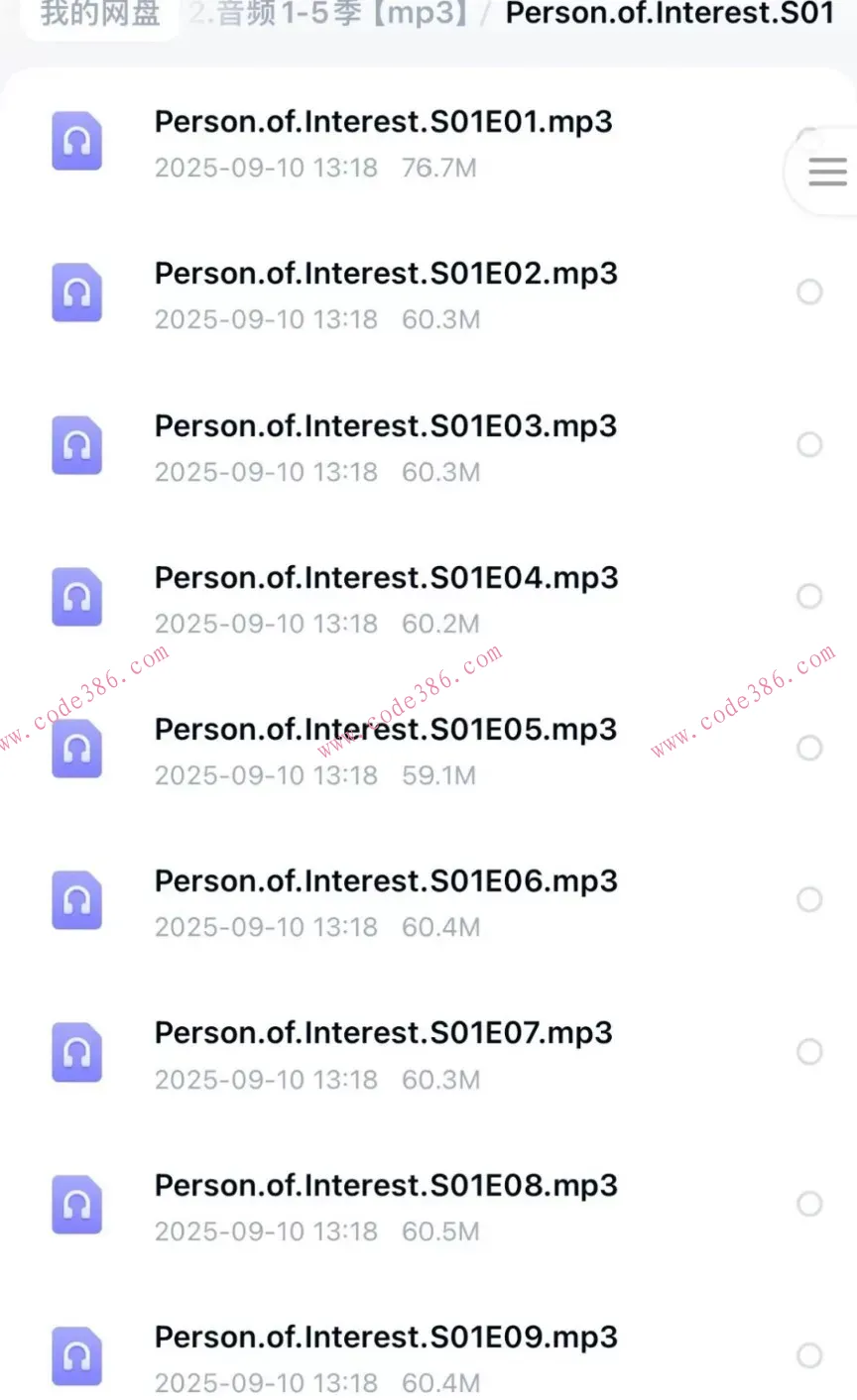
Task: Open Person.of.Interest.S01E03.mp3
Action: tap(385, 426)
